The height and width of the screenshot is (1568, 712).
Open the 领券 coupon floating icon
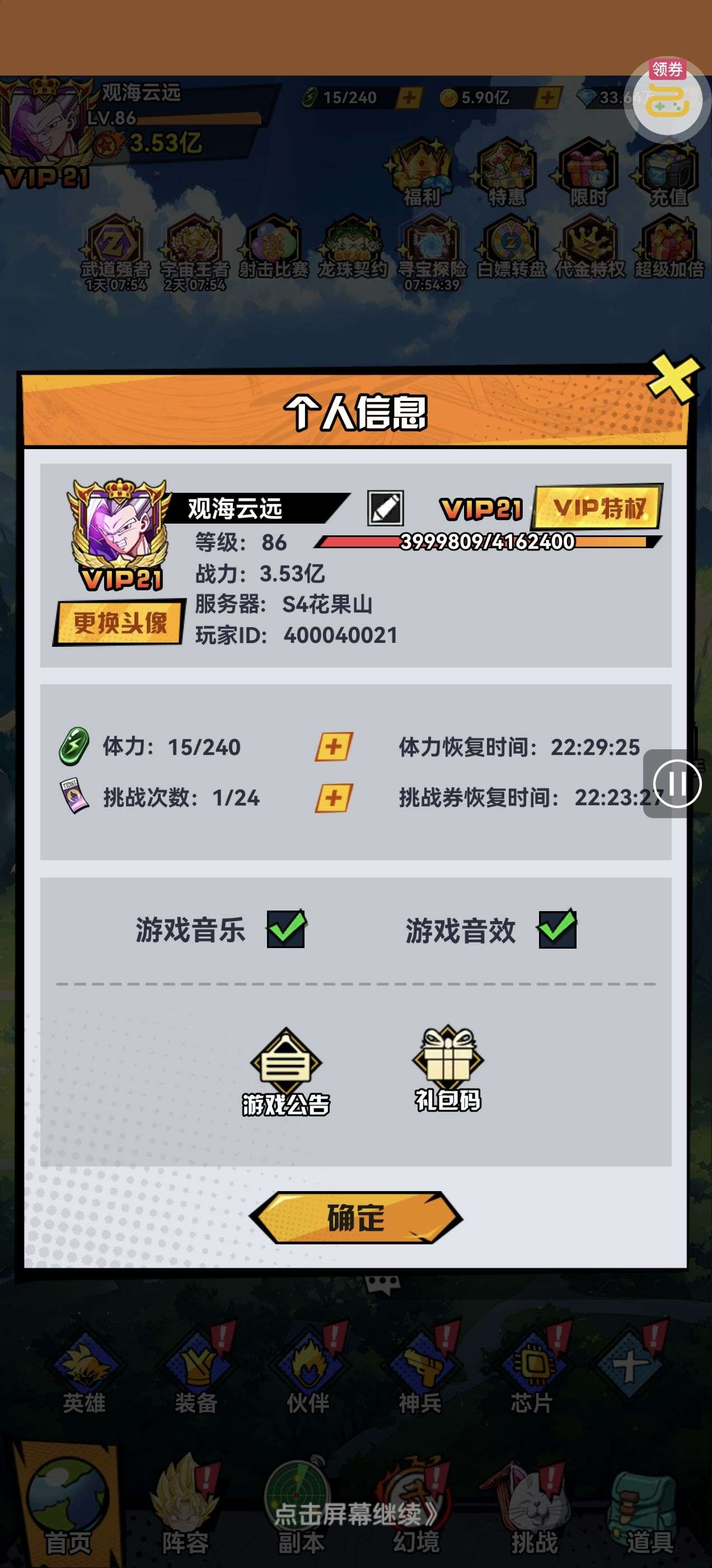[x=667, y=99]
